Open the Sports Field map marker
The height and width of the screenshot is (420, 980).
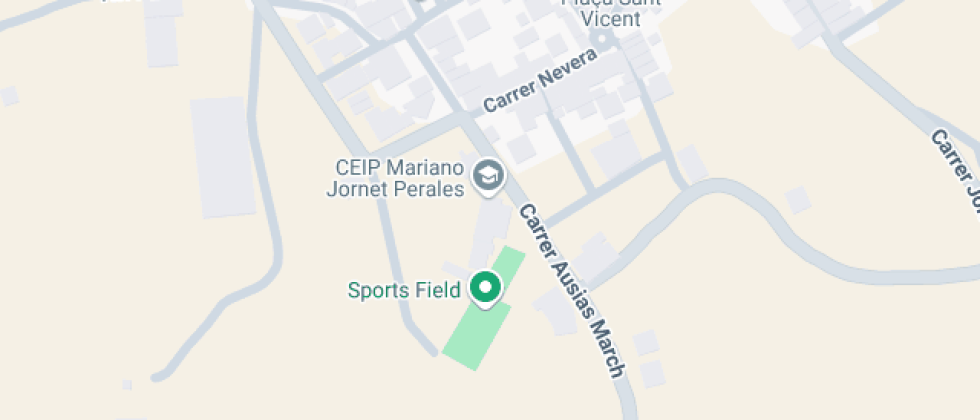[486, 289]
